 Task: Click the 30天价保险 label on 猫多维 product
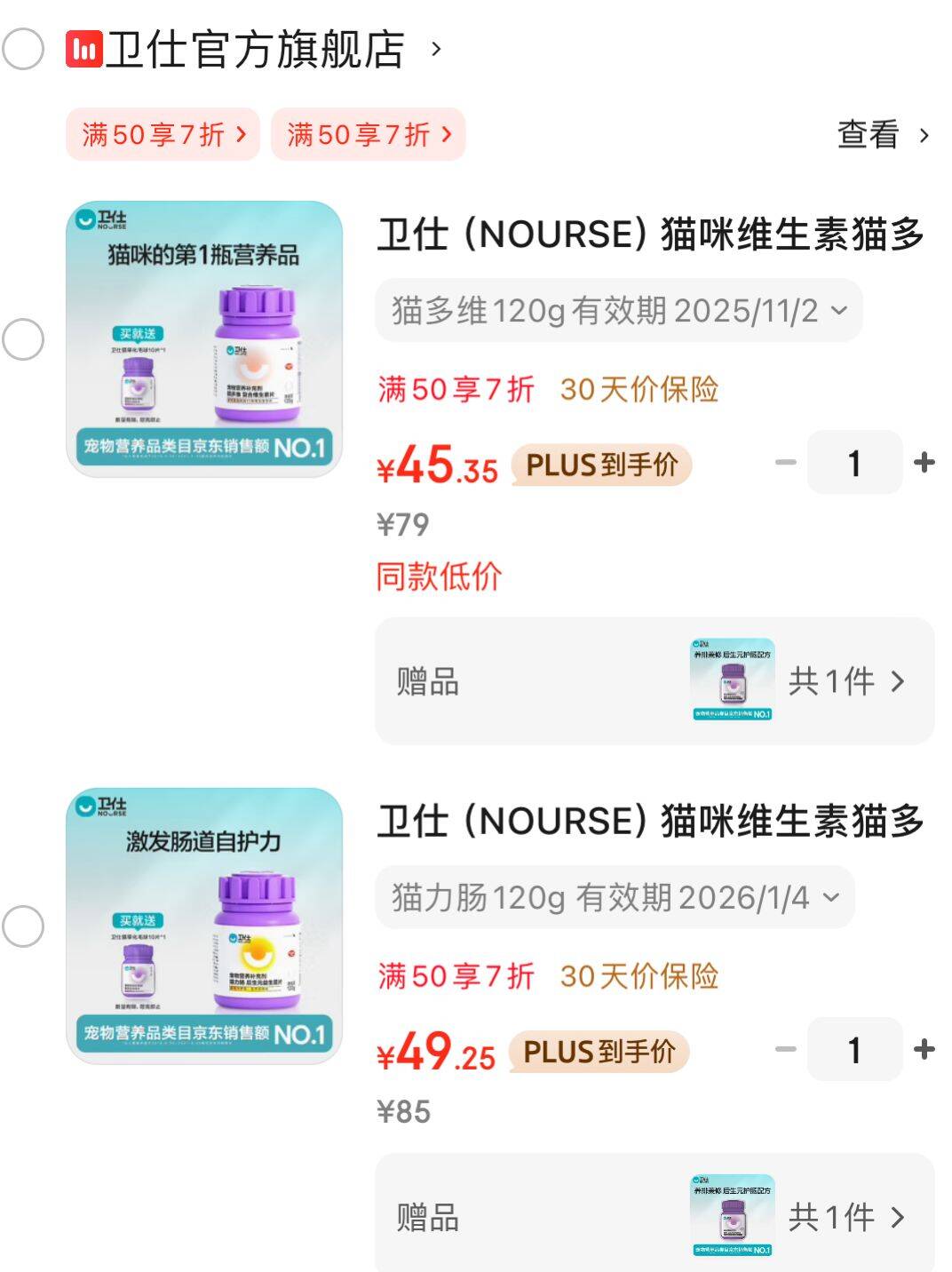tap(639, 389)
